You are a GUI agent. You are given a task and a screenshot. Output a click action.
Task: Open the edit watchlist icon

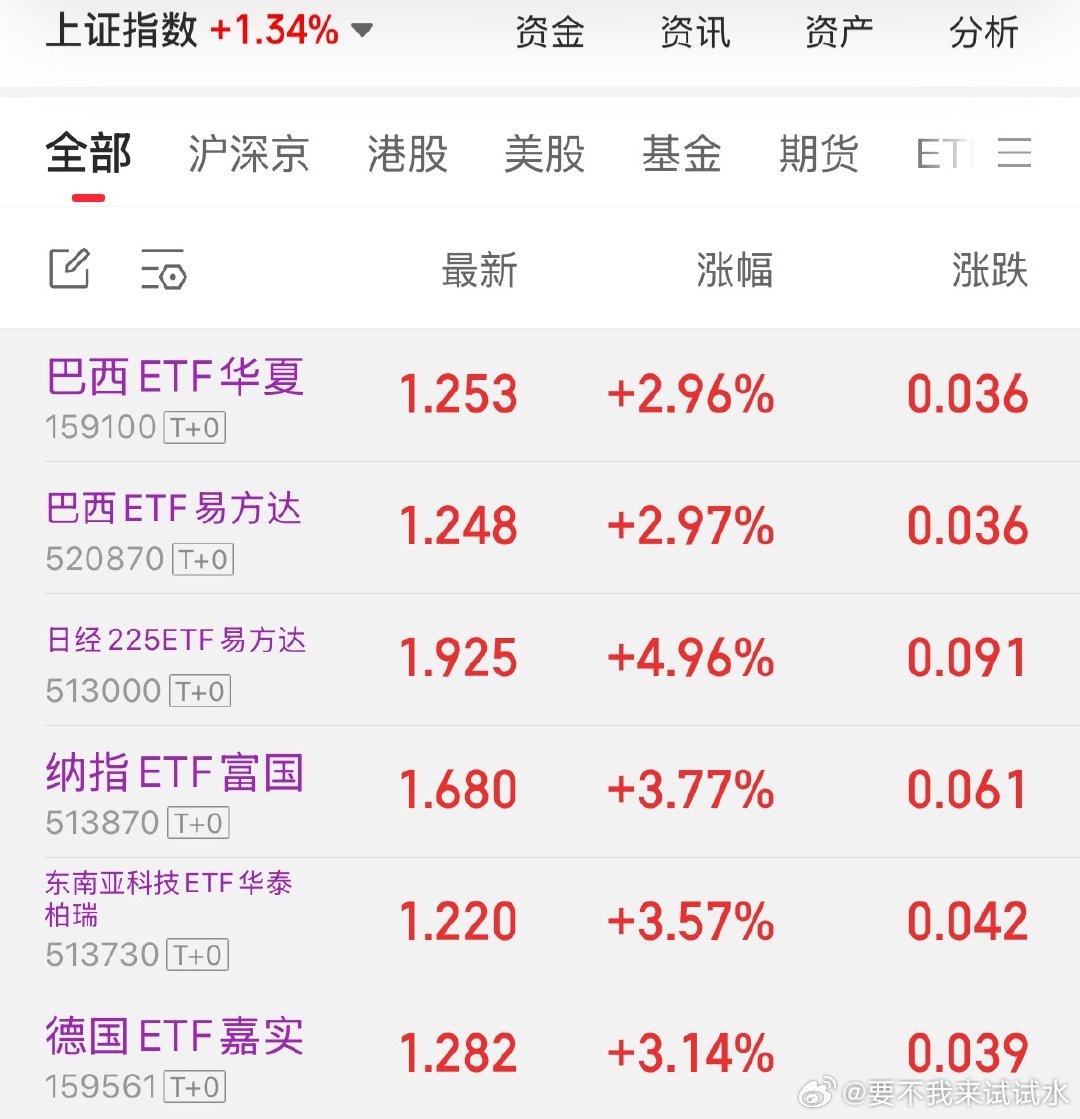68,269
